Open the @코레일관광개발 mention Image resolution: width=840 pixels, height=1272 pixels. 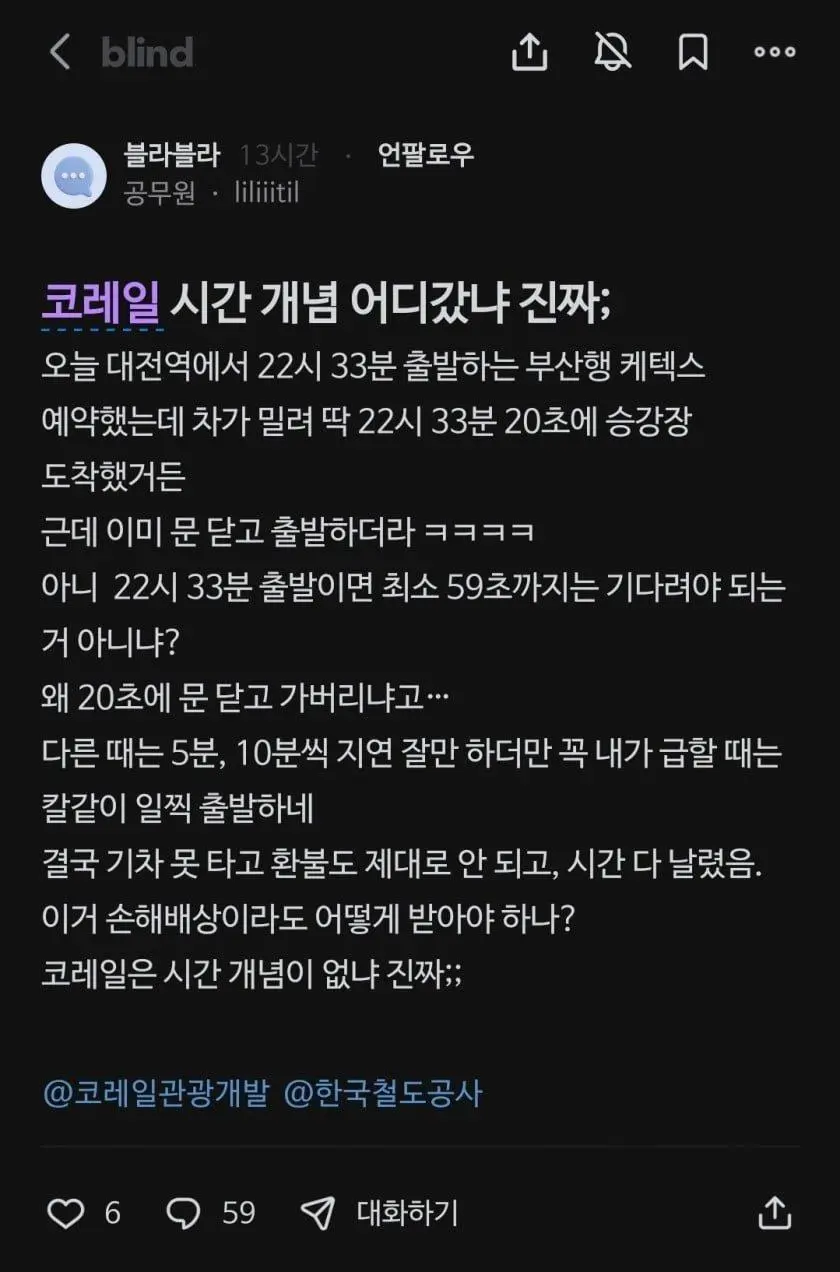point(156,1093)
